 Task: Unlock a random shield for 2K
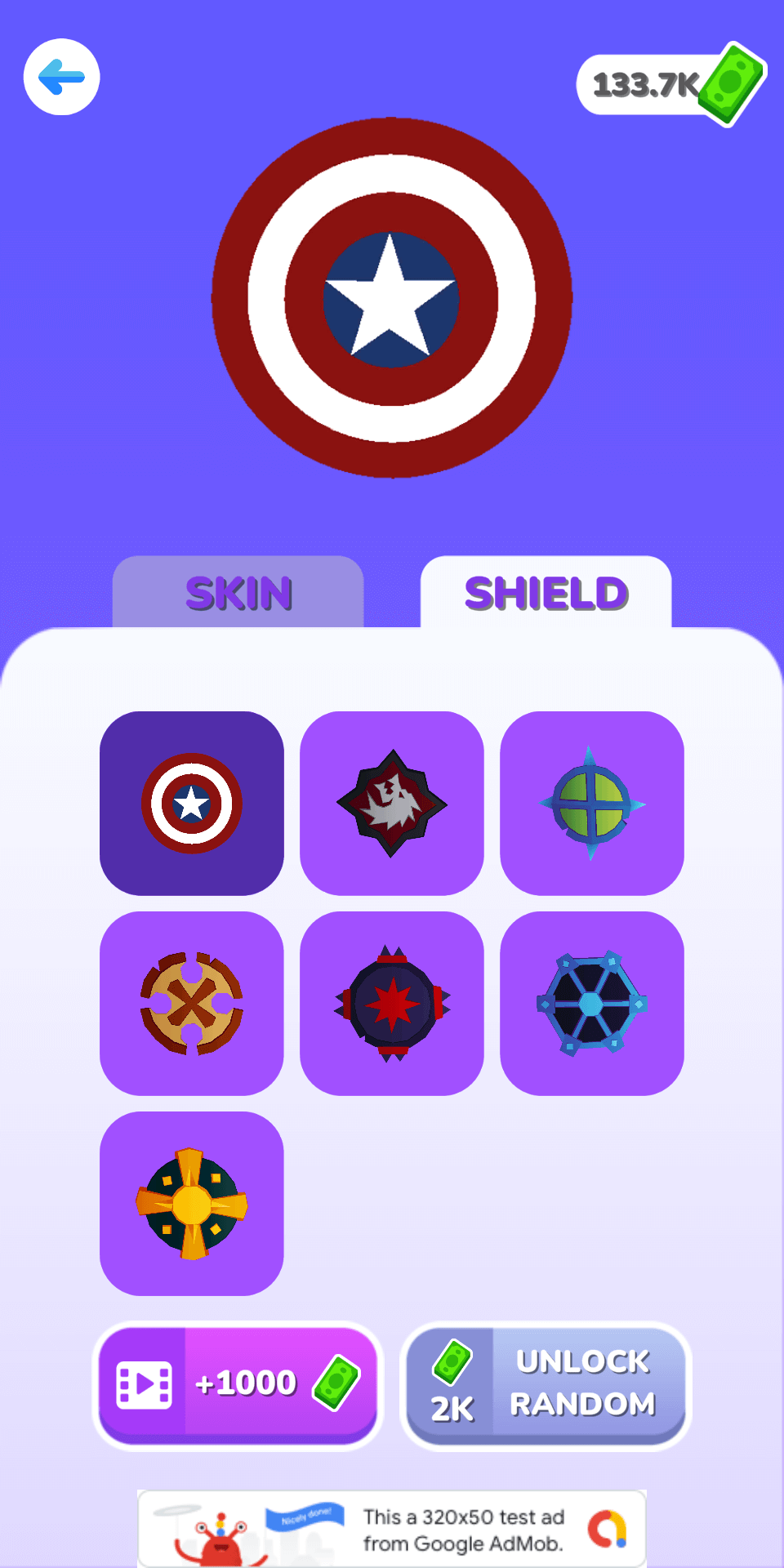click(x=546, y=1383)
